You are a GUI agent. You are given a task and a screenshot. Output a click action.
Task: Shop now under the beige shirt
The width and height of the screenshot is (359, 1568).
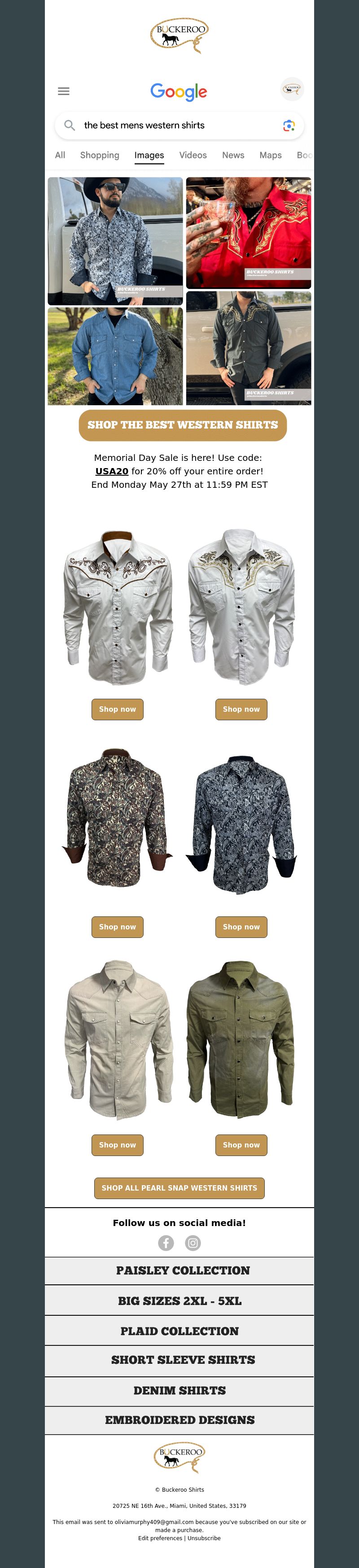pos(118,1144)
